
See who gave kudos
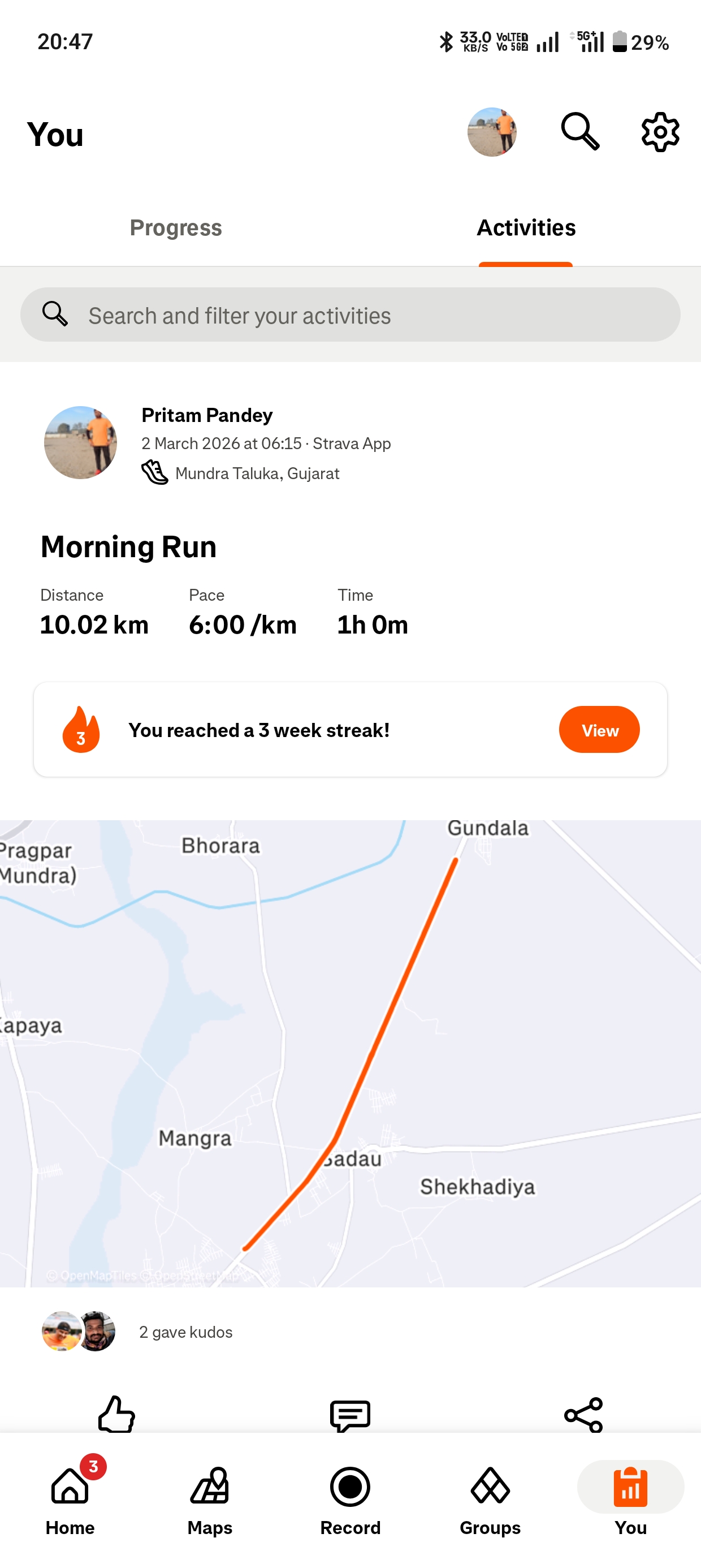tap(185, 1332)
